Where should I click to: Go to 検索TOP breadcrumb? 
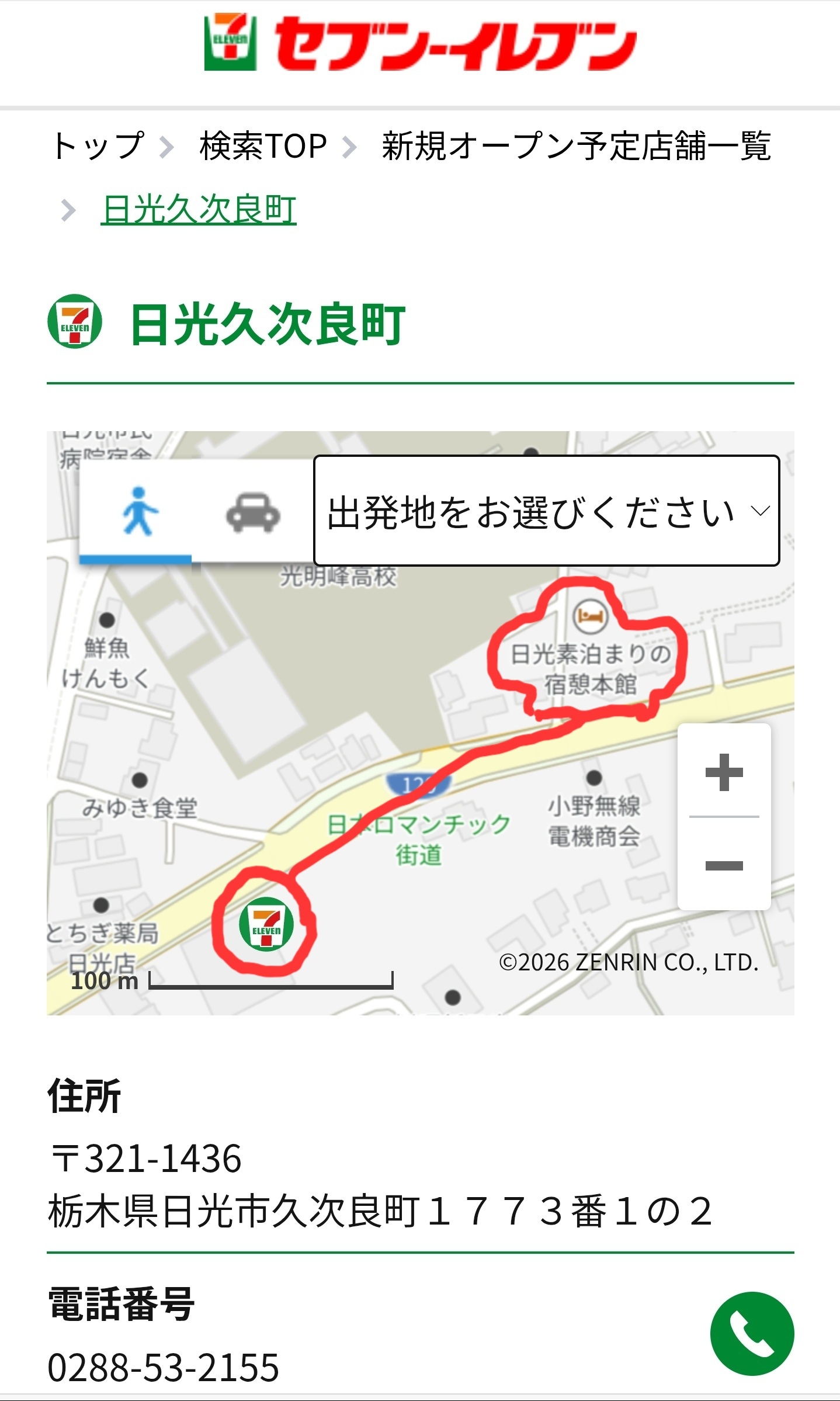point(263,146)
